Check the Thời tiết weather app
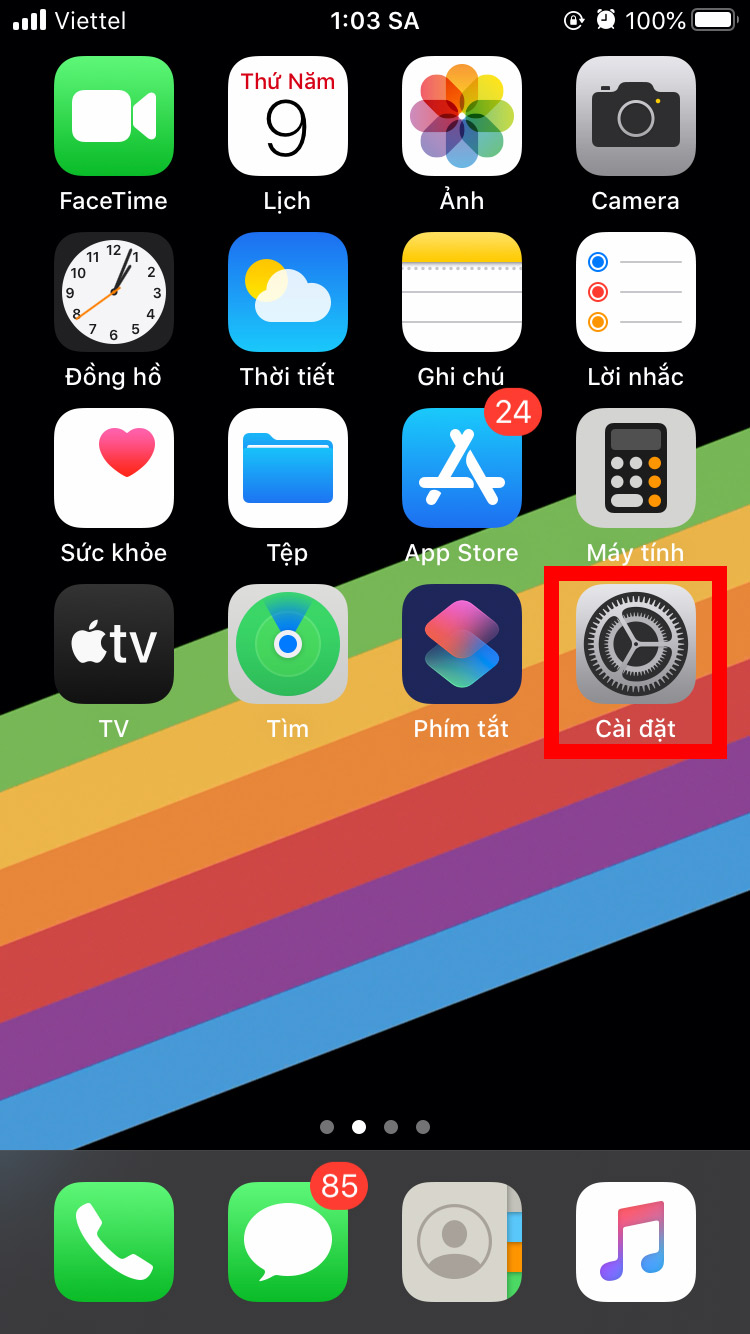750x1334 pixels. coord(288,292)
